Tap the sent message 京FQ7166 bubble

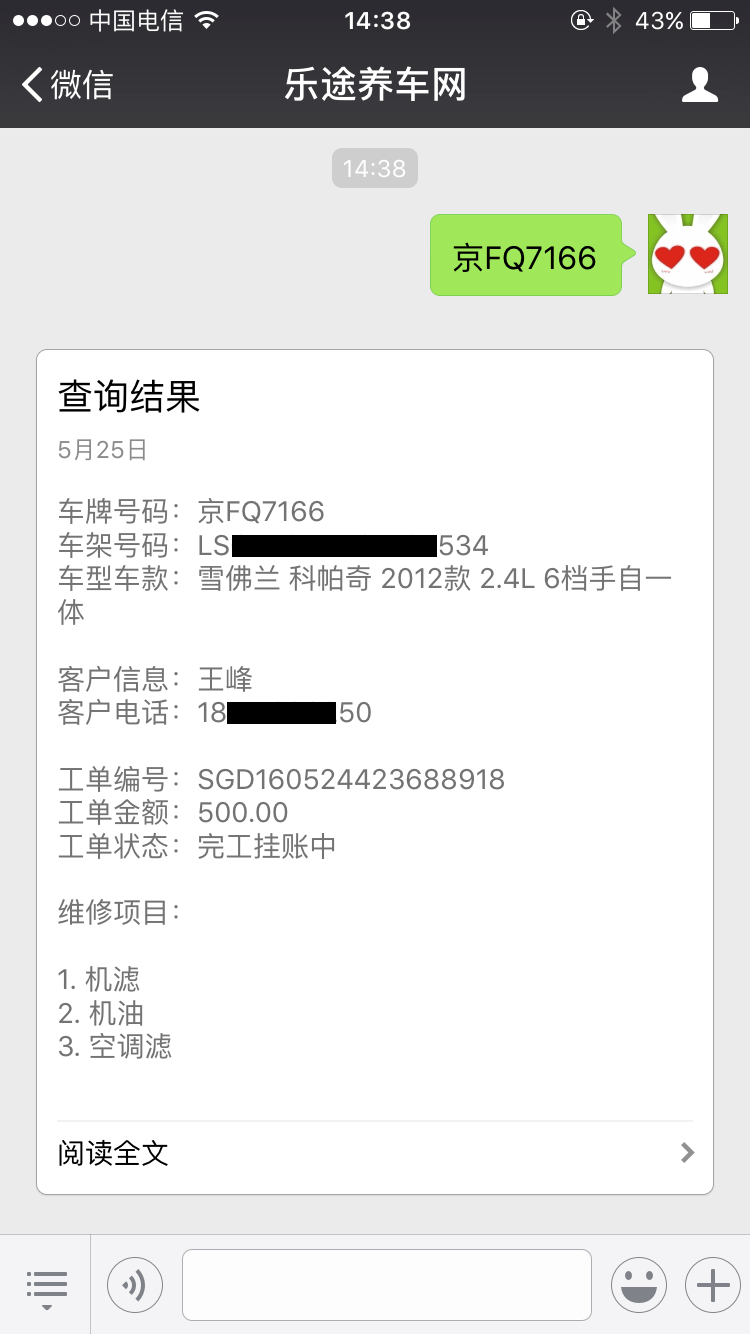(530, 256)
